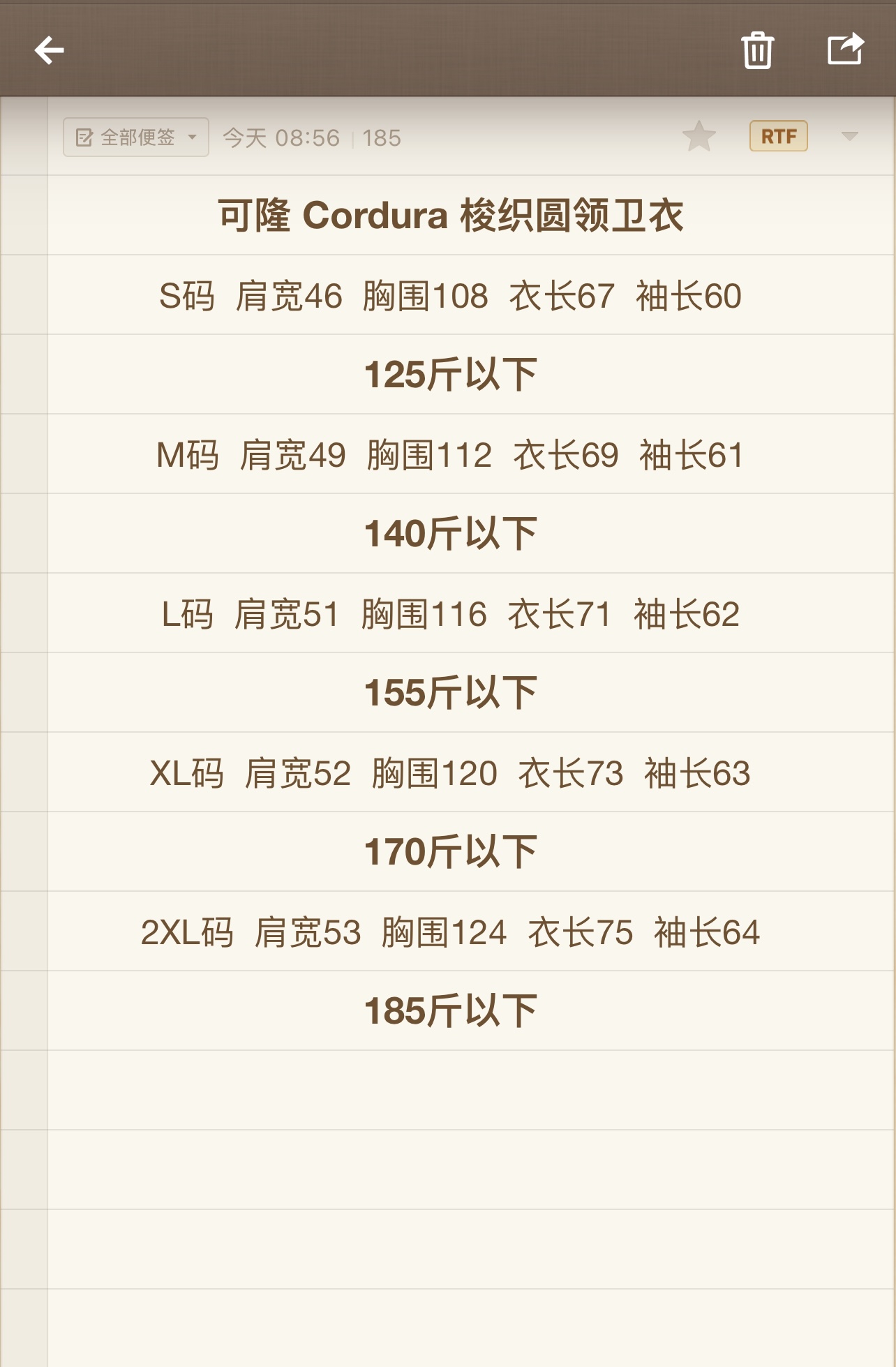Go back using the arrow icon
This screenshot has width=896, height=1367.
[50, 50]
